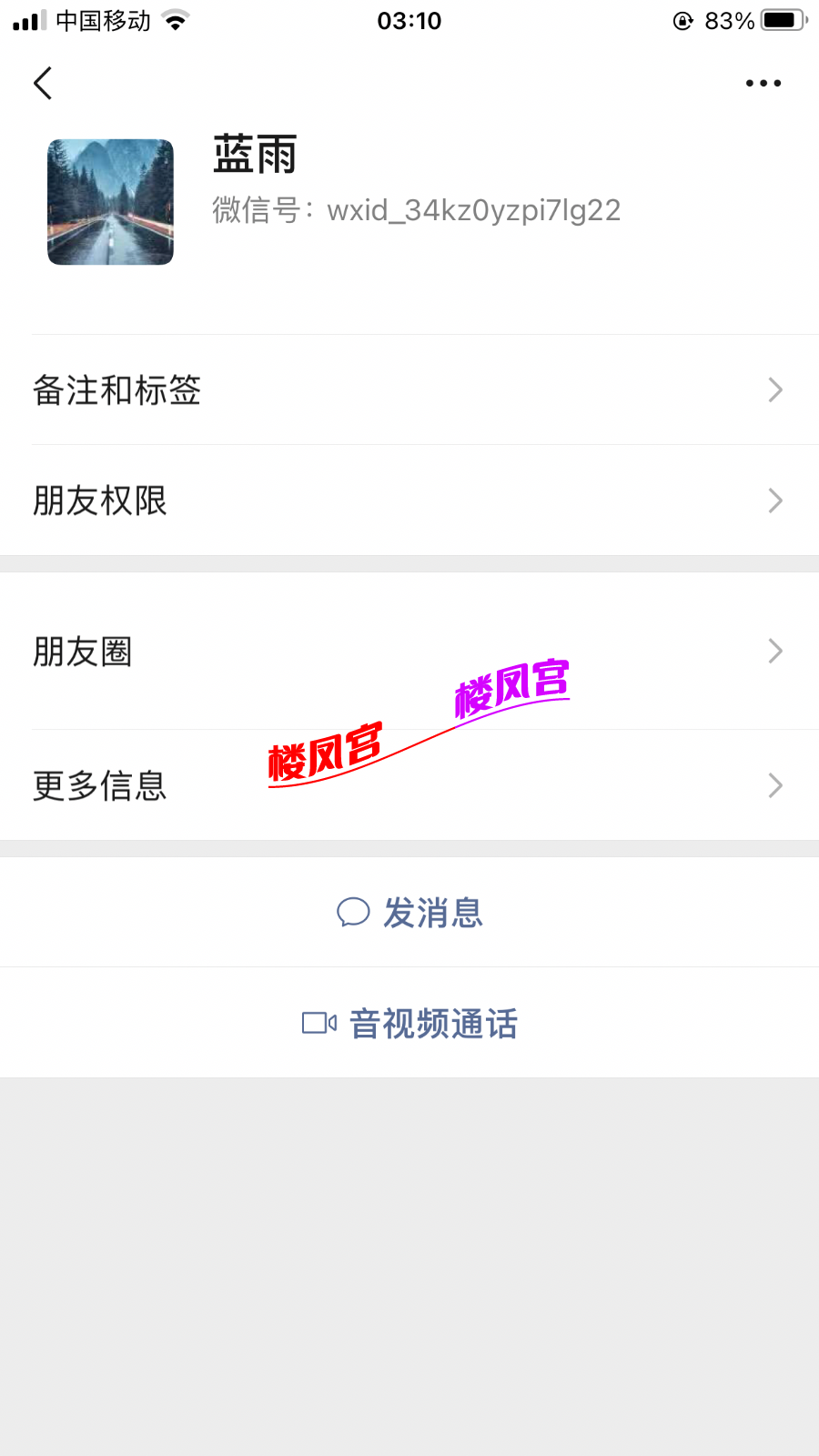
Task: Start 音视频通话 call
Action: 409,1024
